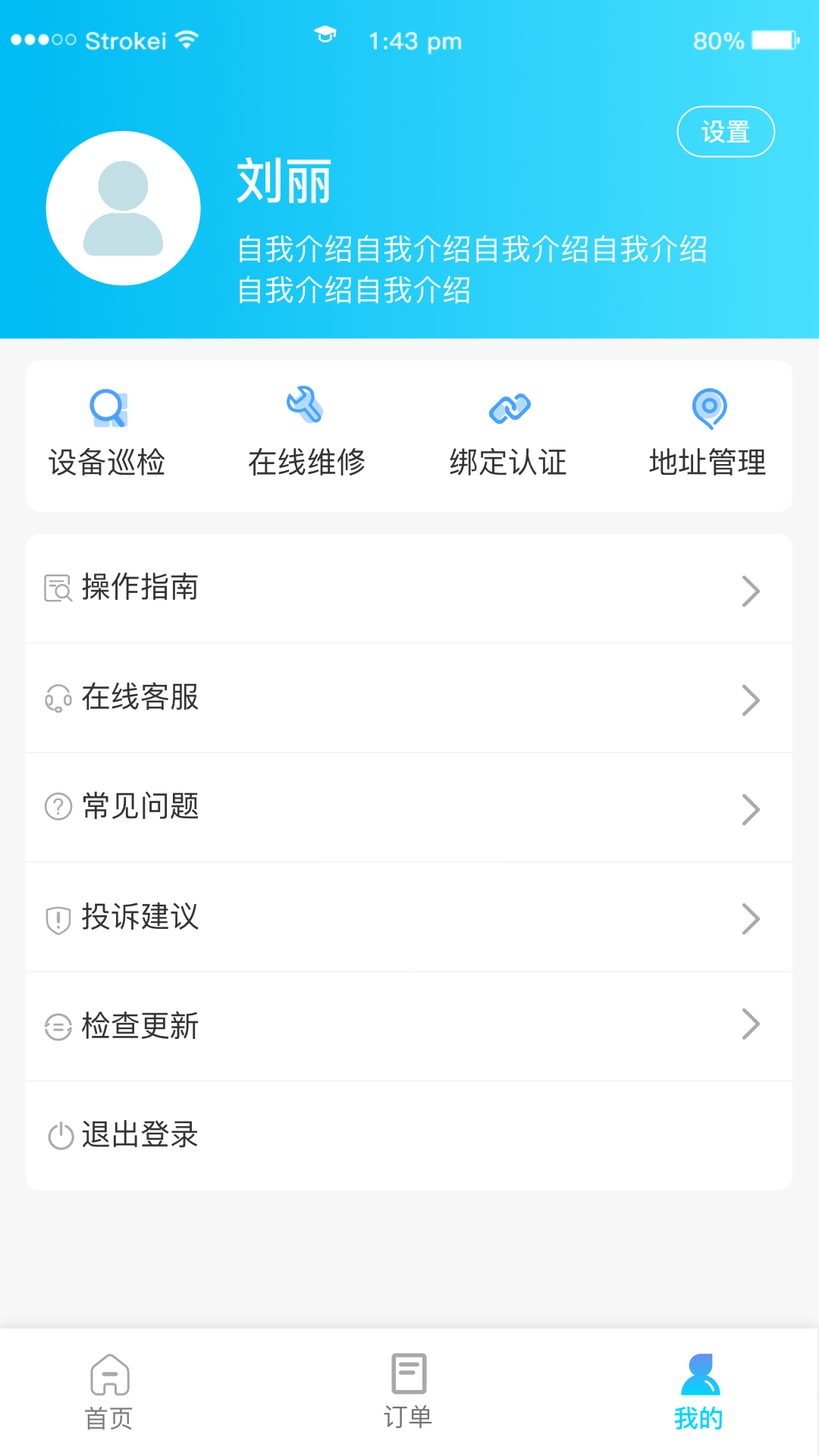This screenshot has height=1456, width=819.
Task: Tap the 设置 button
Action: [x=726, y=131]
